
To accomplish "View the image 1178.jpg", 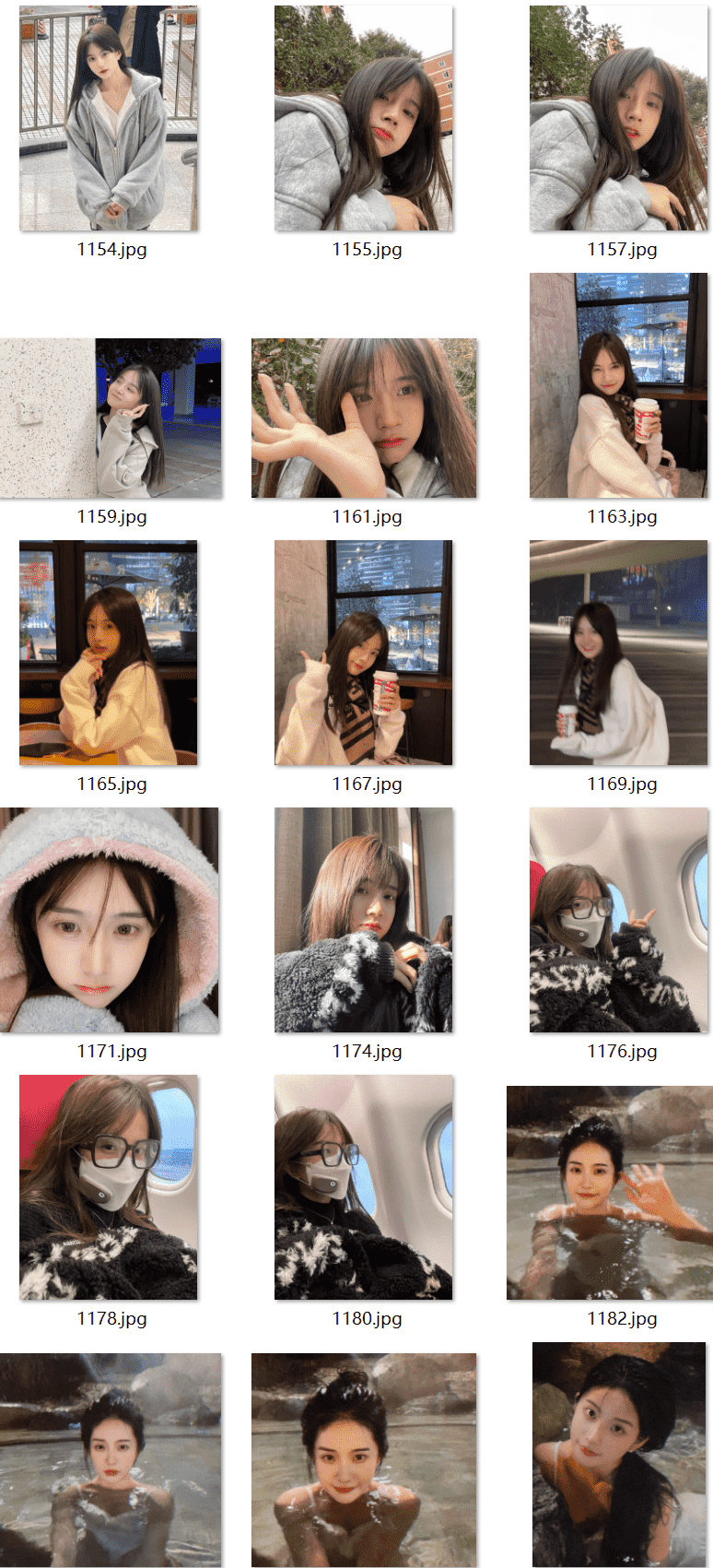I will 109,1187.
